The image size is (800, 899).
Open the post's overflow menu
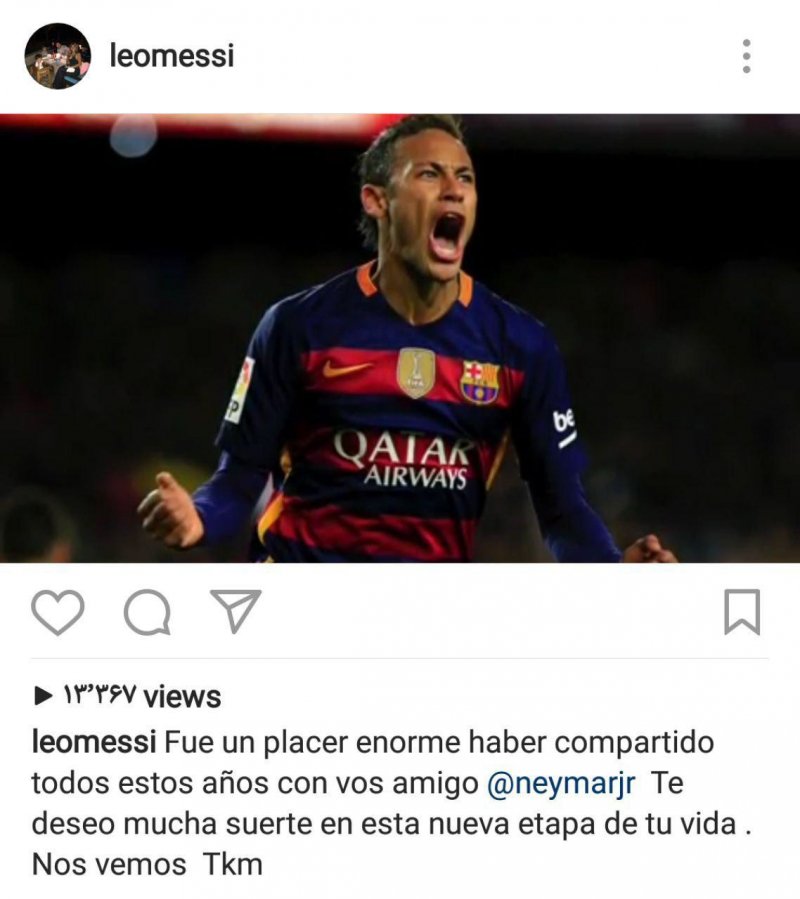coord(746,56)
